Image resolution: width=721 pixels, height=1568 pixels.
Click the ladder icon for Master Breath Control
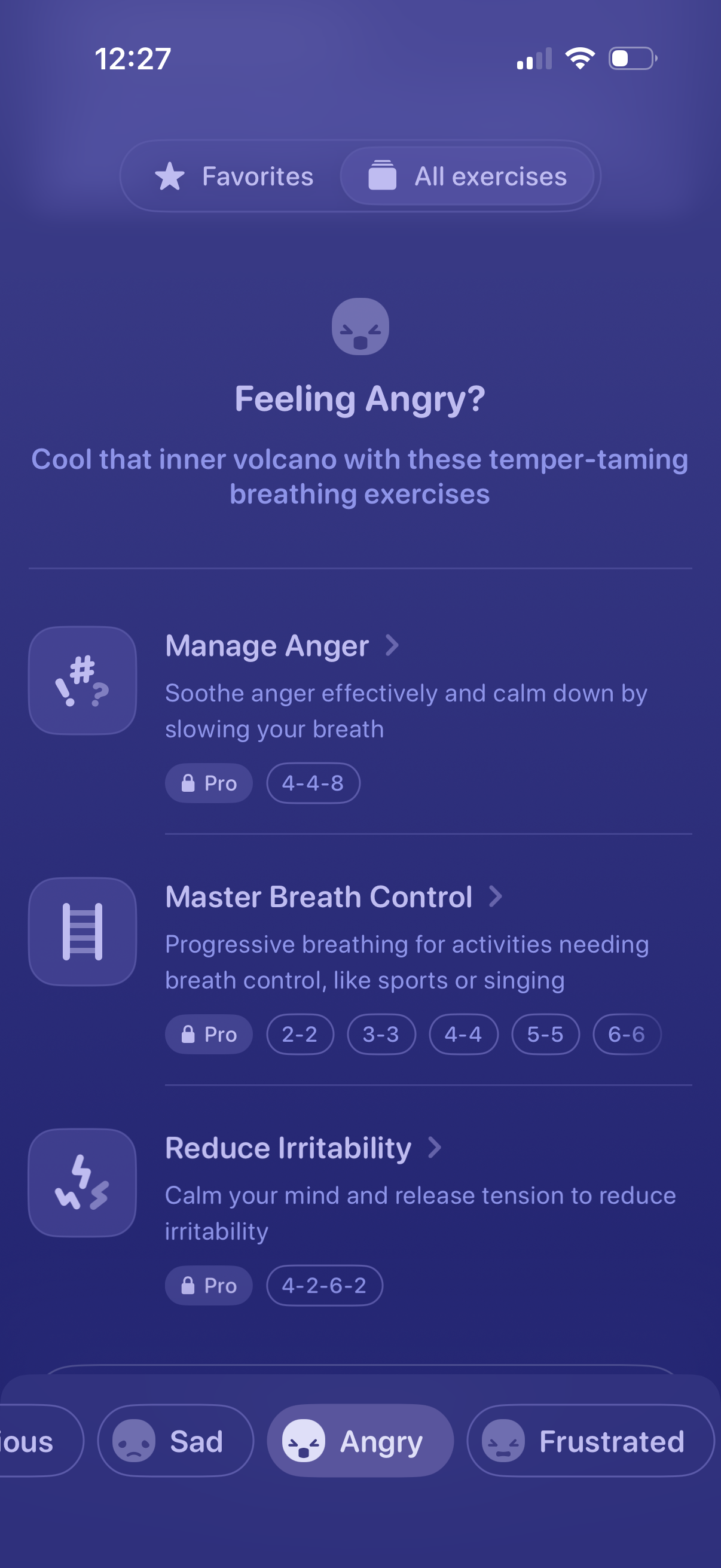pos(82,931)
